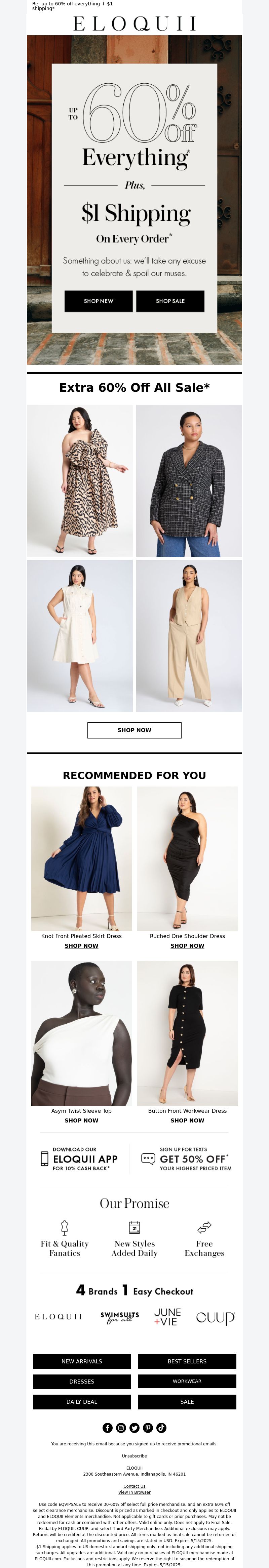The height and width of the screenshot is (1568, 269).
Task: Shop now the Button Front Workwear Dress
Action: [187, 1120]
